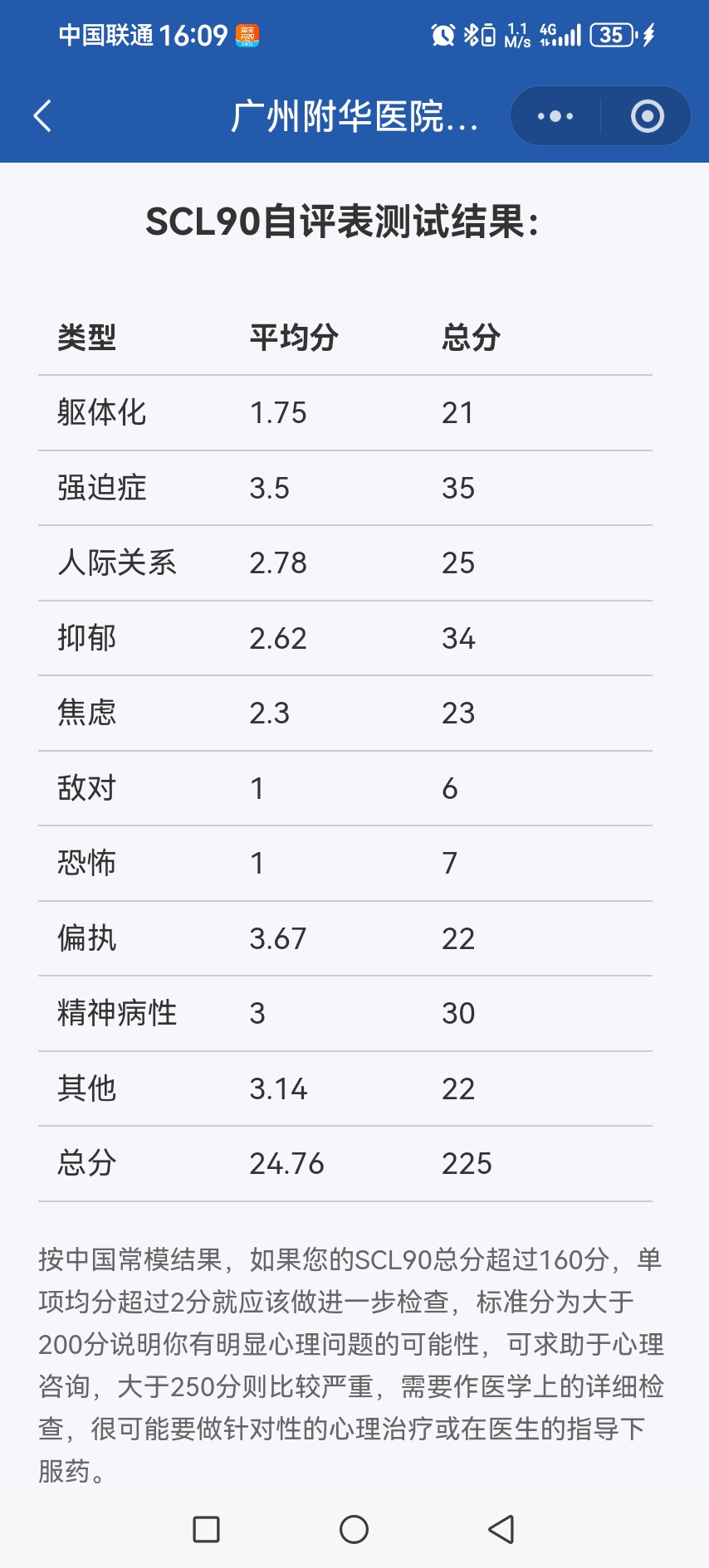This screenshot has height=1568, width=709.
Task: Open the mini program three-dot menu
Action: (555, 116)
